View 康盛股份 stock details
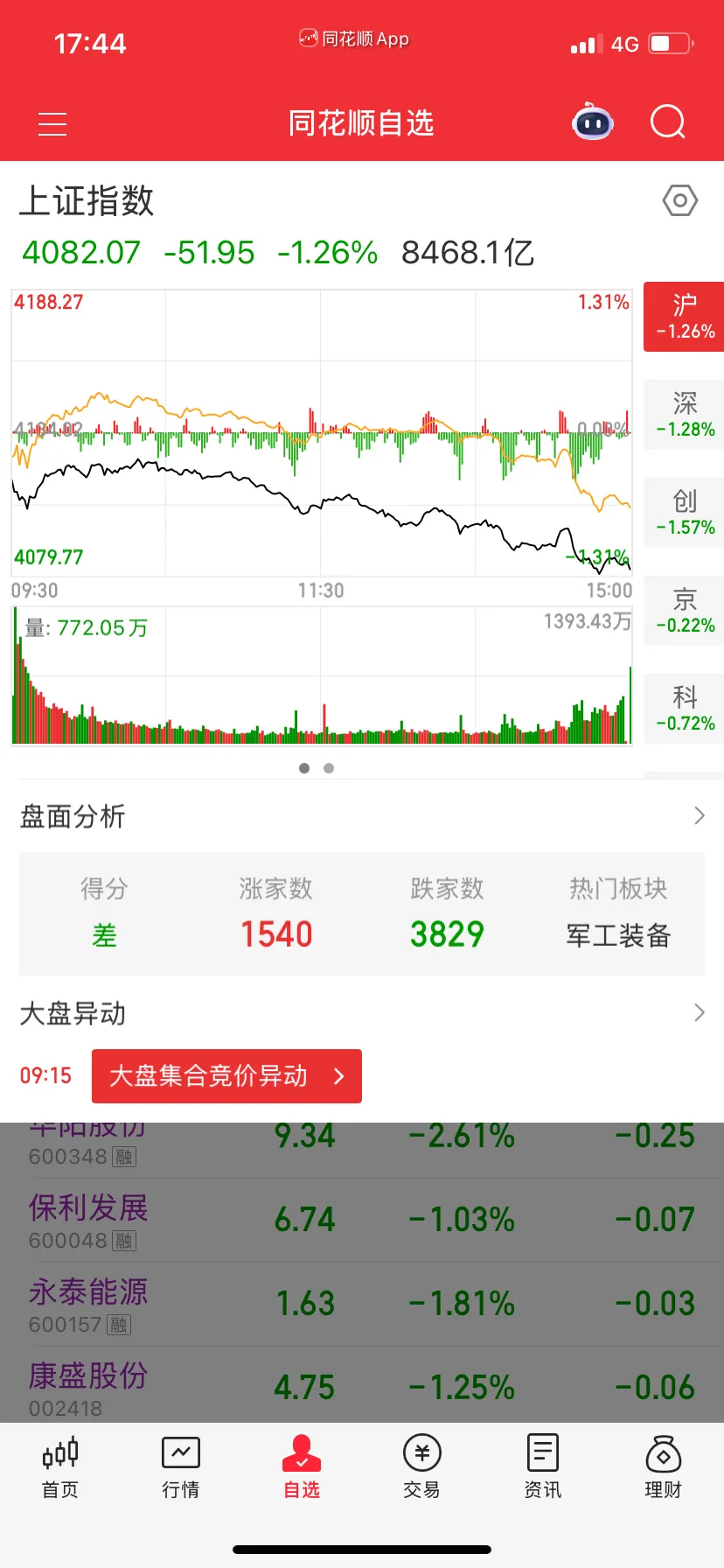This screenshot has height=1568, width=724. [362, 1386]
